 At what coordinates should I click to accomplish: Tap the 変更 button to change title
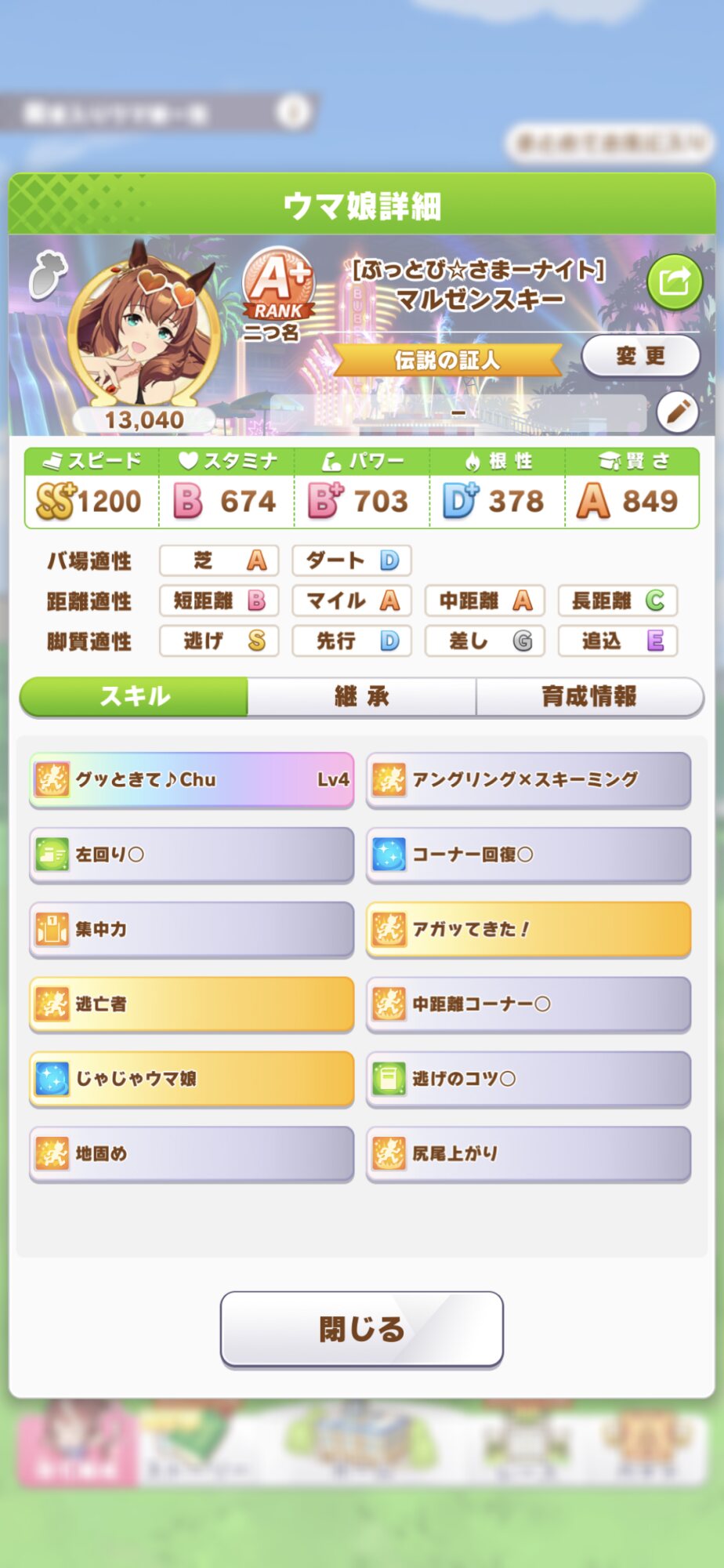[640, 356]
